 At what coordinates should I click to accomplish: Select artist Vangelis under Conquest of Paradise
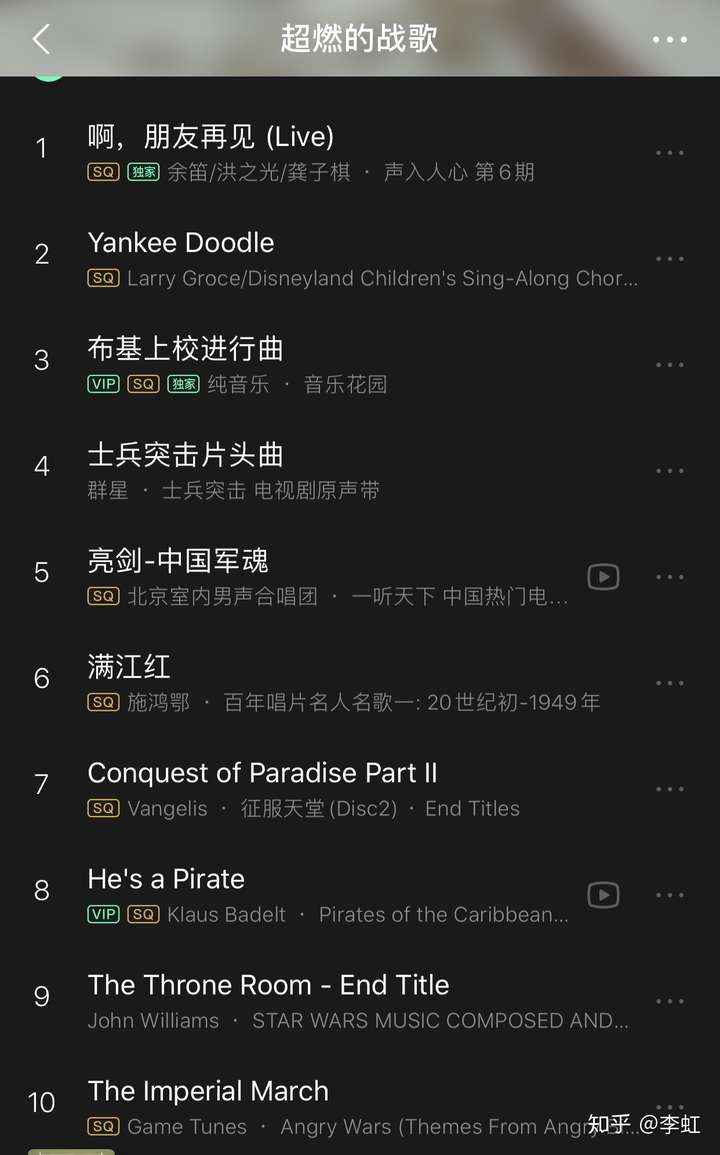click(x=167, y=808)
